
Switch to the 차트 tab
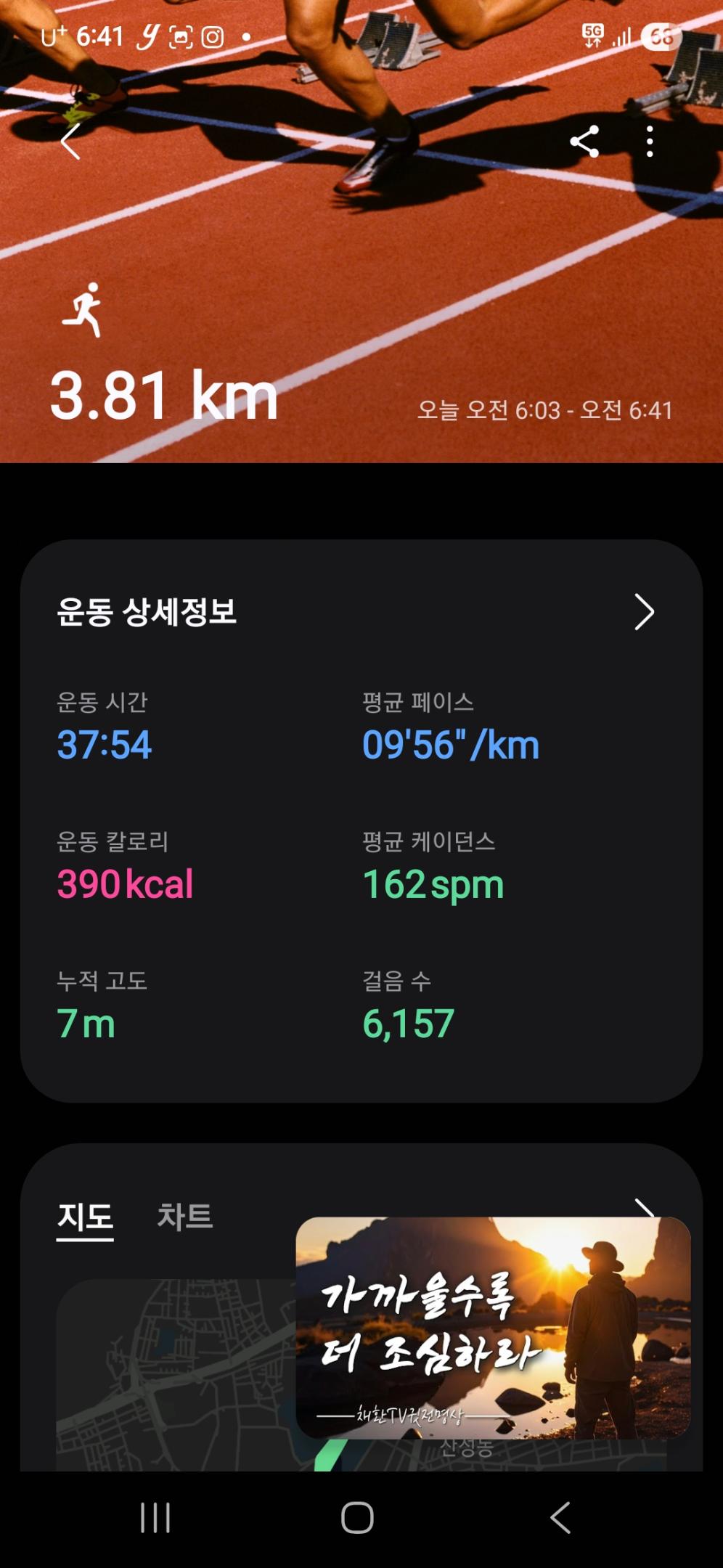click(x=185, y=1216)
